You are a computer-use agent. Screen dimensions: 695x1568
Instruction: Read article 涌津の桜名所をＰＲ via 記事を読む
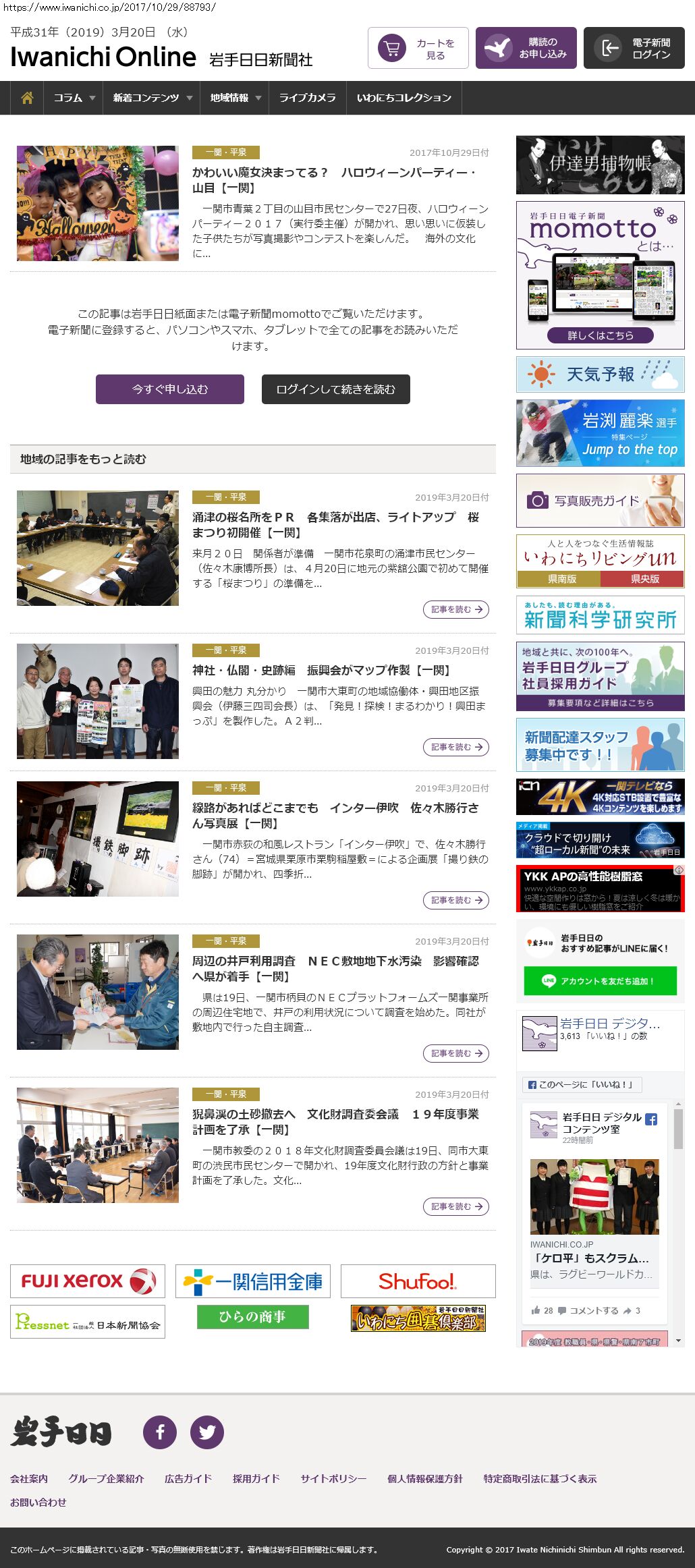coord(456,609)
